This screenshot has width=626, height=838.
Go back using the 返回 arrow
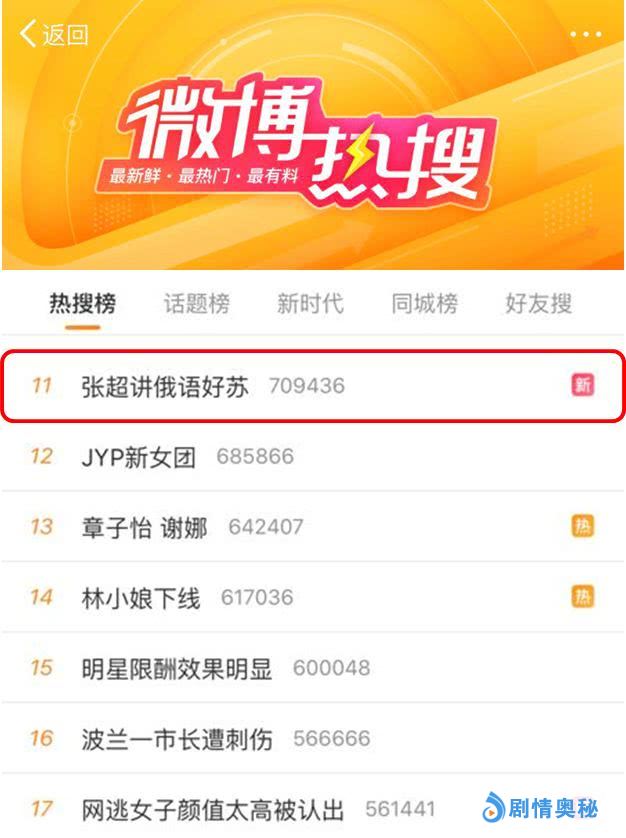point(54,35)
